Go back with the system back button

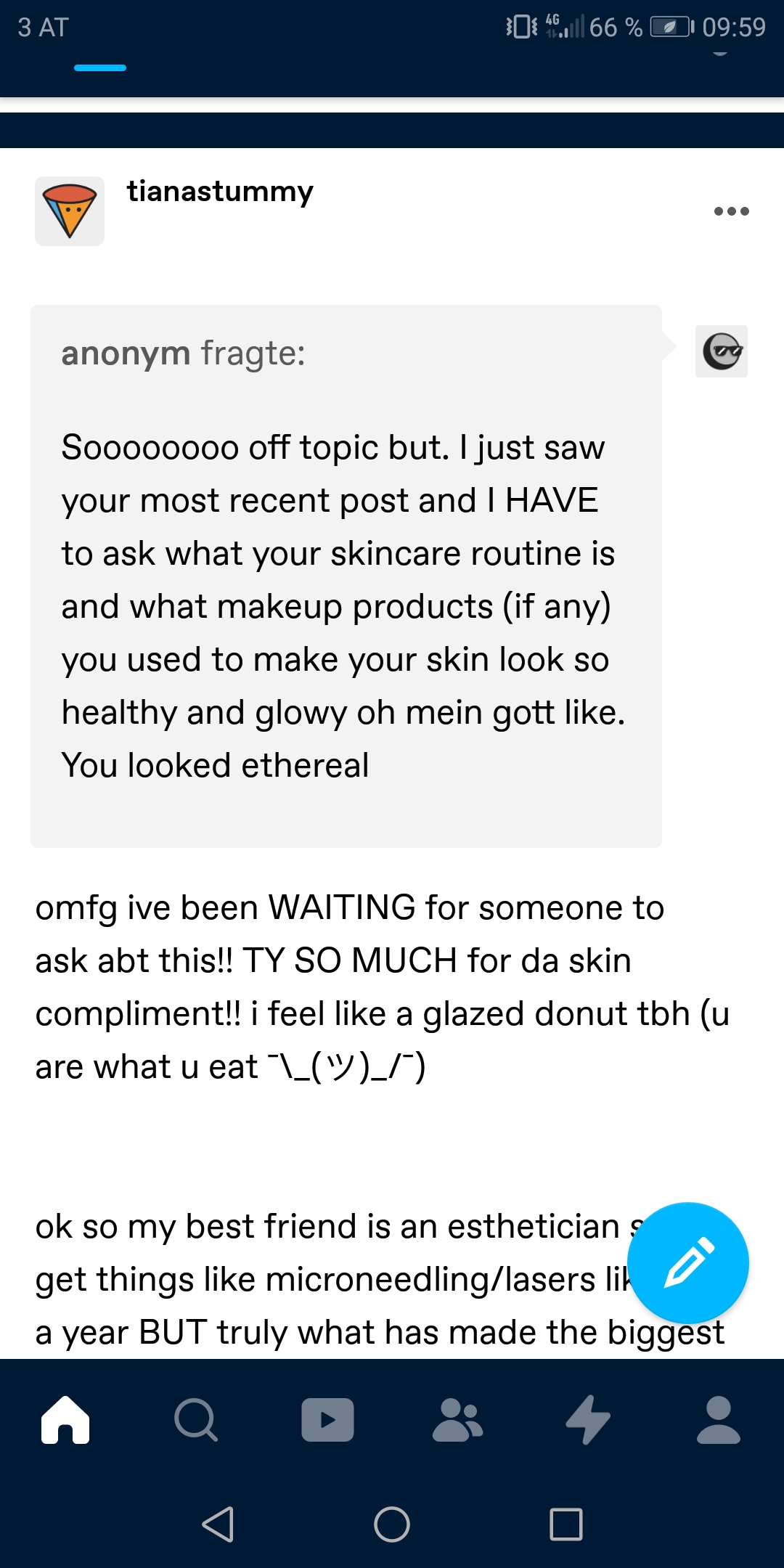[218, 1524]
